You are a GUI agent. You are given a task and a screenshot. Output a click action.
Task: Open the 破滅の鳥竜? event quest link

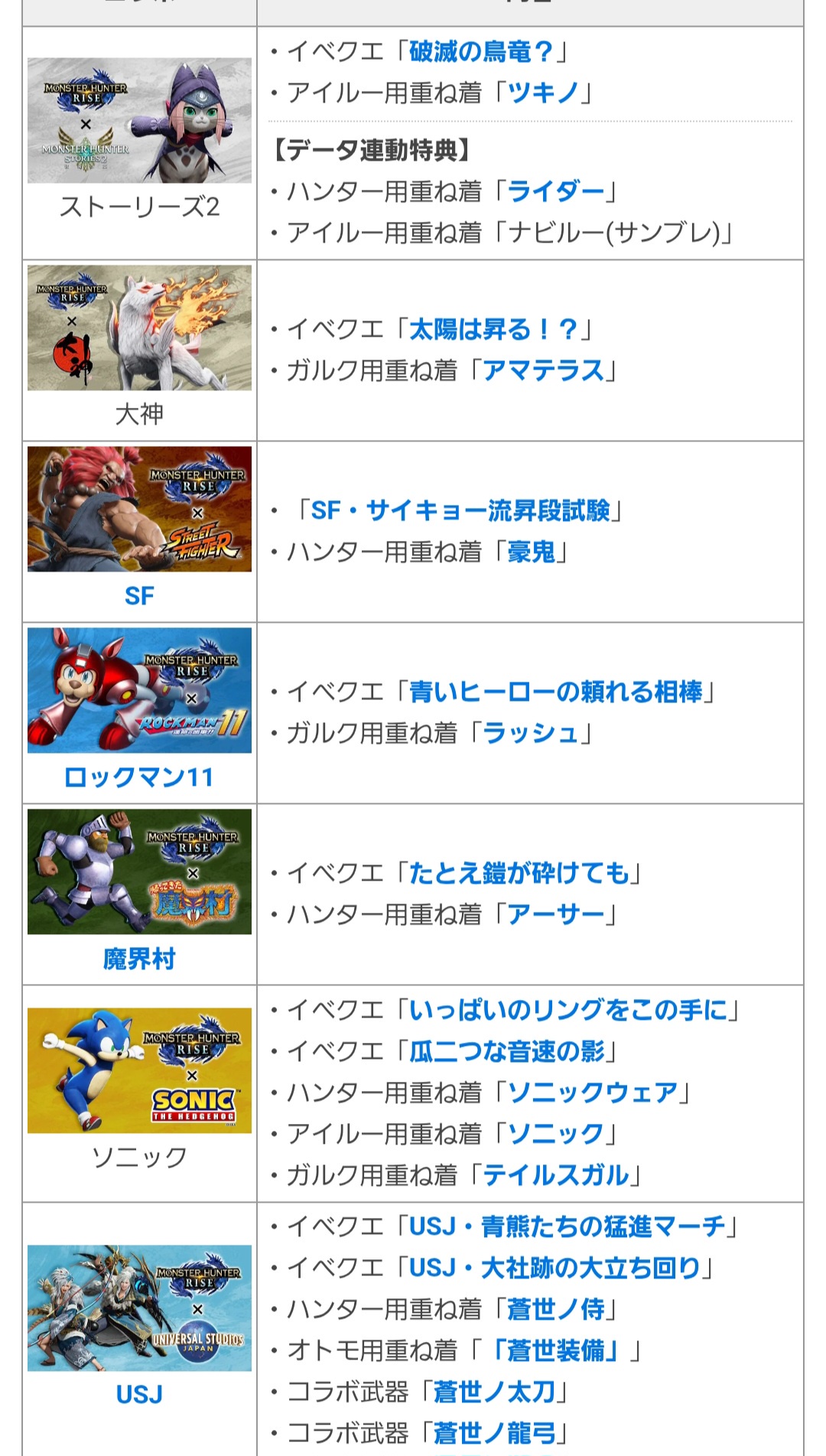[x=481, y=52]
